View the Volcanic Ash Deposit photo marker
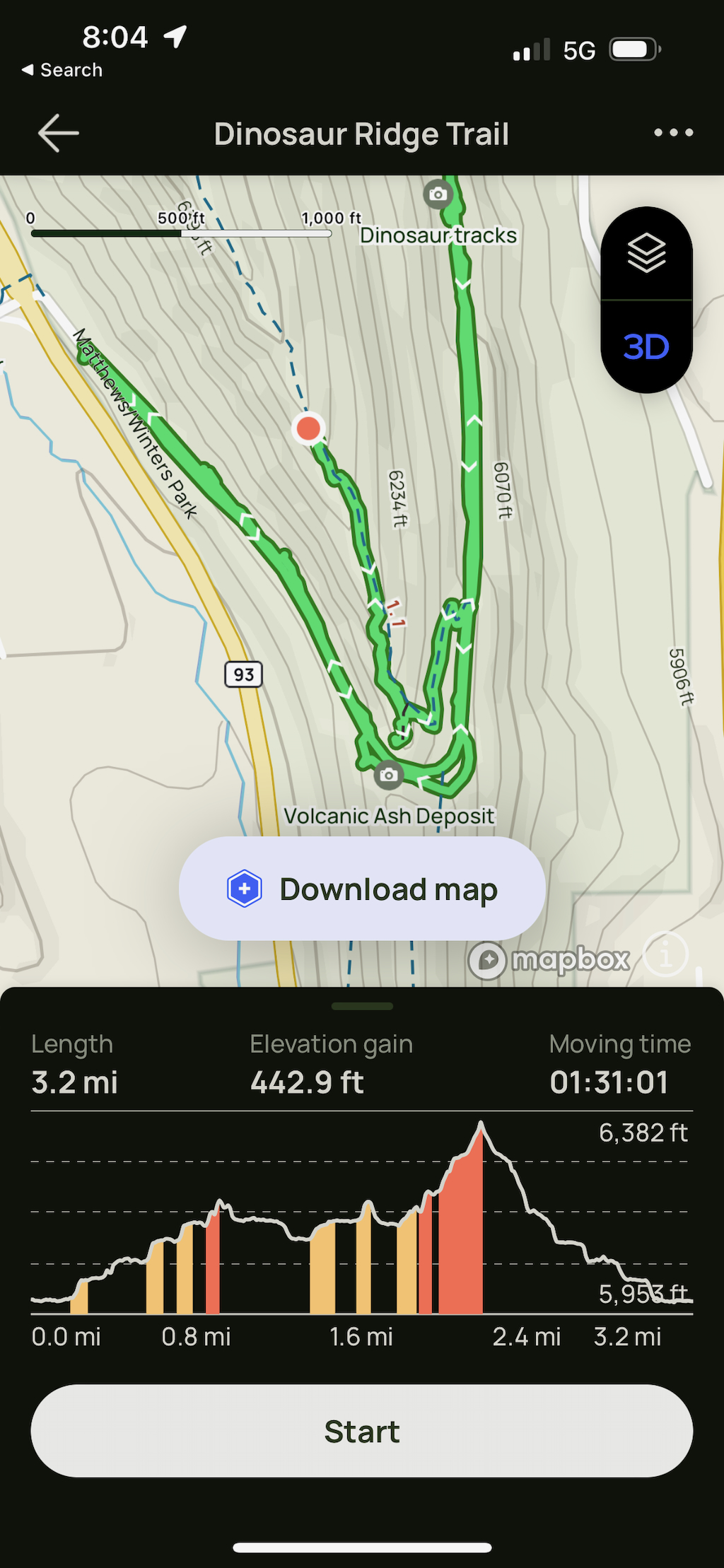724x1568 pixels. pos(388,775)
